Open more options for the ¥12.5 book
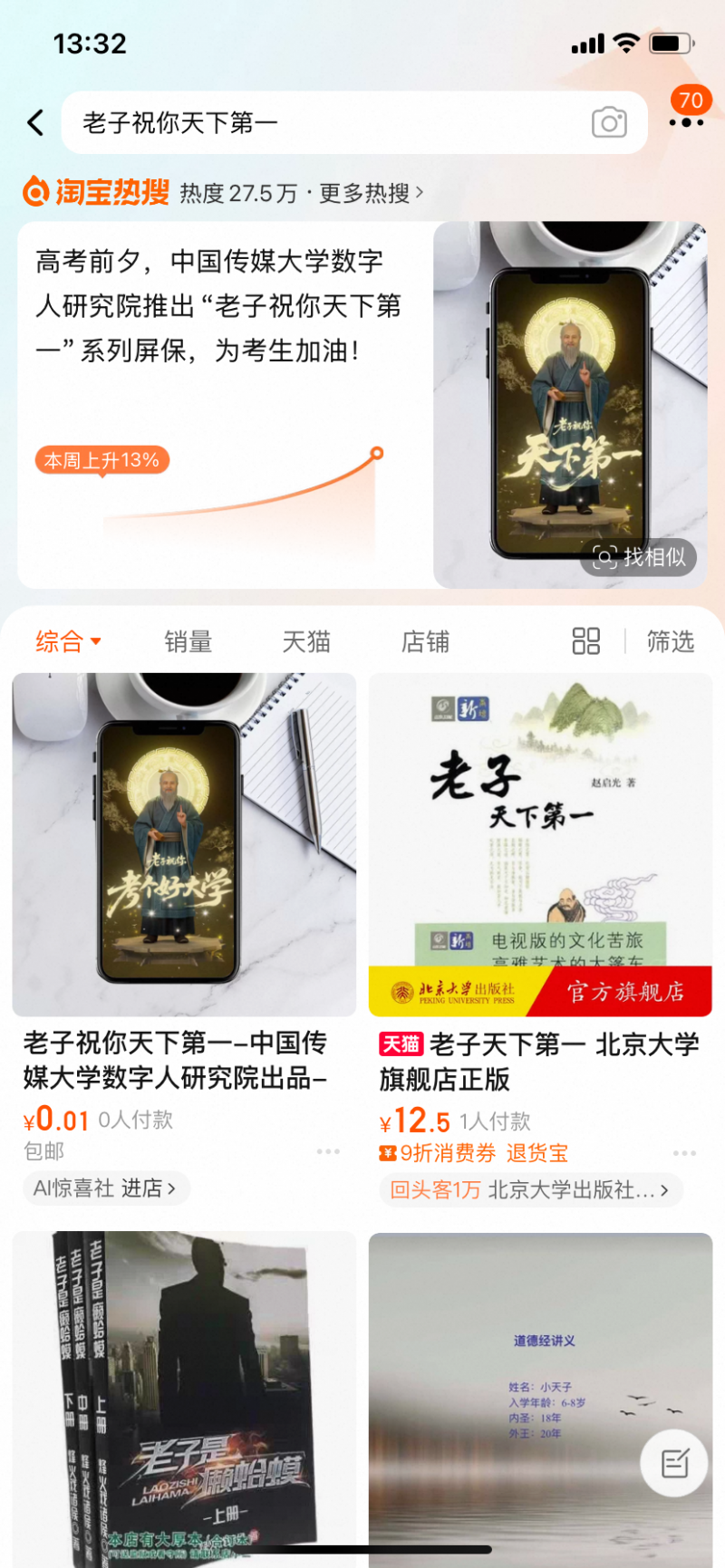The width and height of the screenshot is (725, 1568). point(685,1153)
